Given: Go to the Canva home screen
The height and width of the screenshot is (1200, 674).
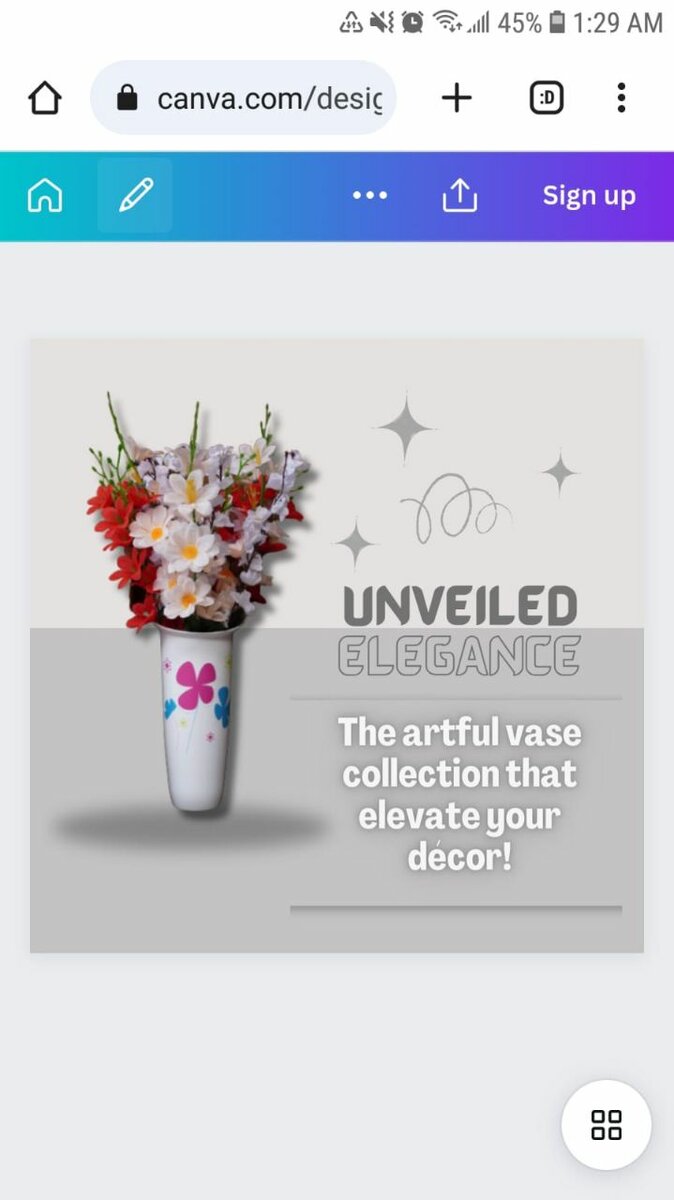Looking at the screenshot, I should (45, 196).
